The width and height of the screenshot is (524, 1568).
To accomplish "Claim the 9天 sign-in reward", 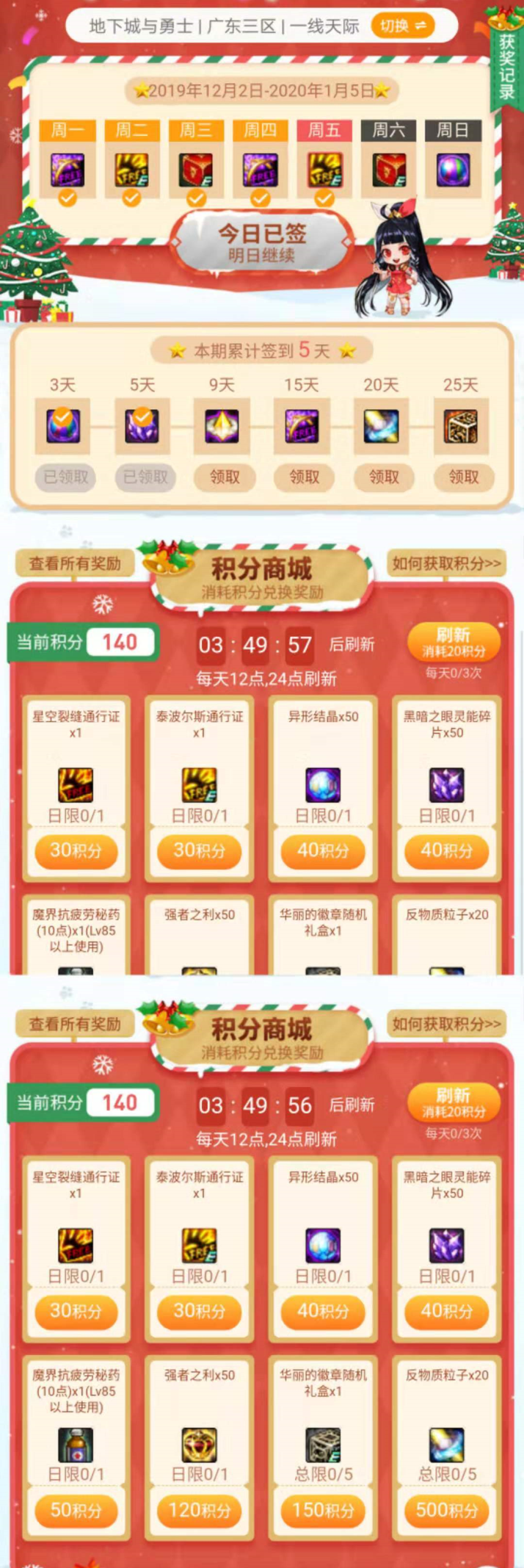I will click(x=225, y=477).
